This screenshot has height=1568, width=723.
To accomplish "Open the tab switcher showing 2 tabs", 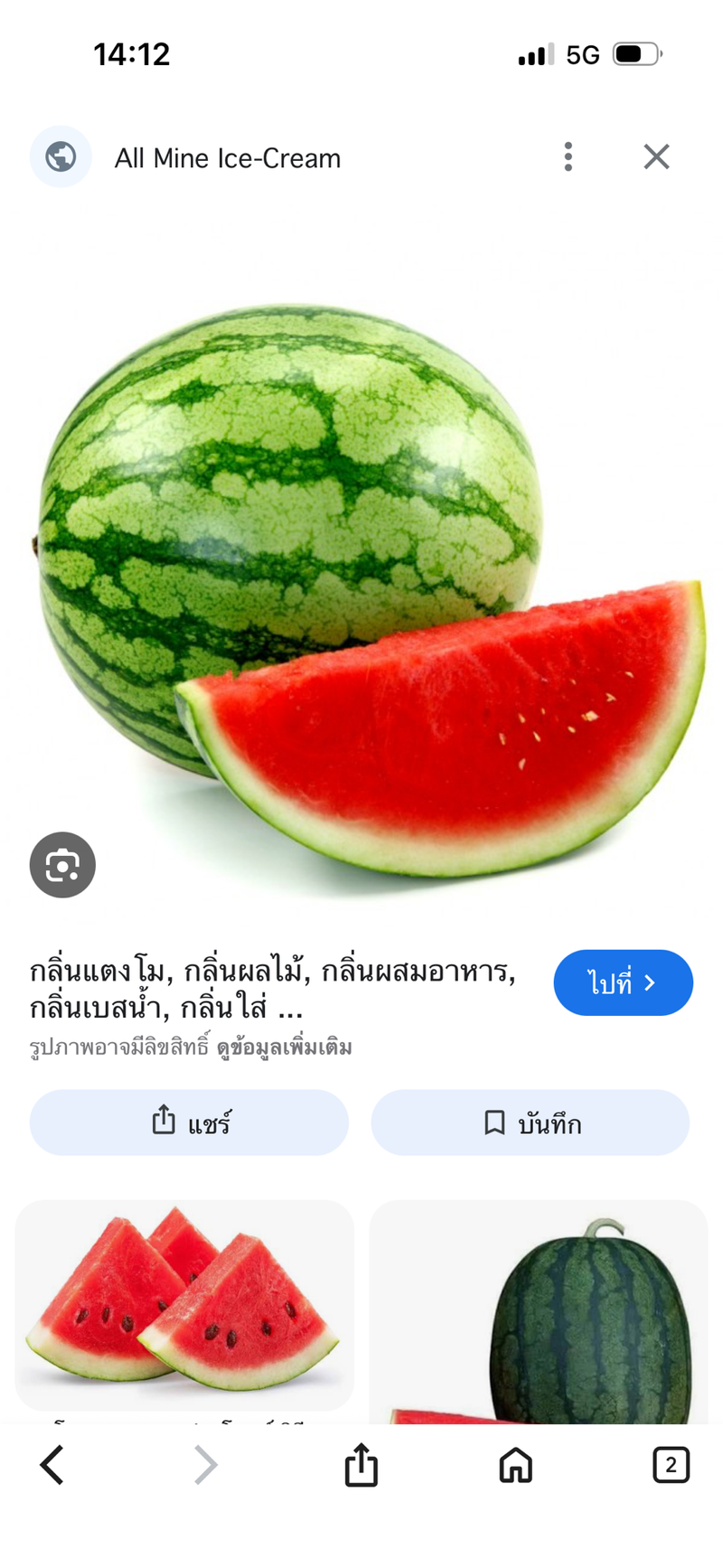I will 671,1465.
